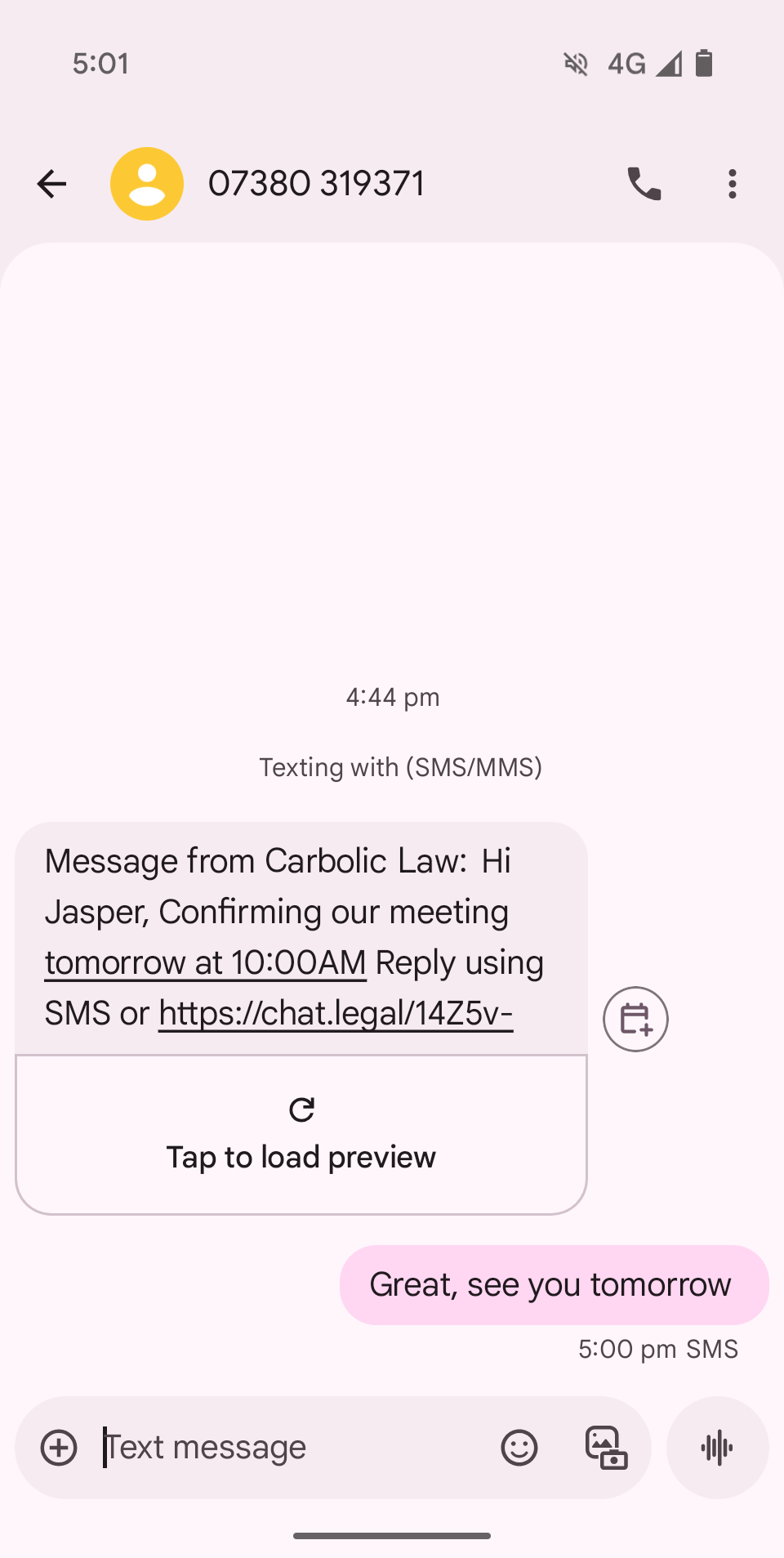This screenshot has width=784, height=1558.
Task: Call 07380 319371 with phone icon
Action: (644, 184)
